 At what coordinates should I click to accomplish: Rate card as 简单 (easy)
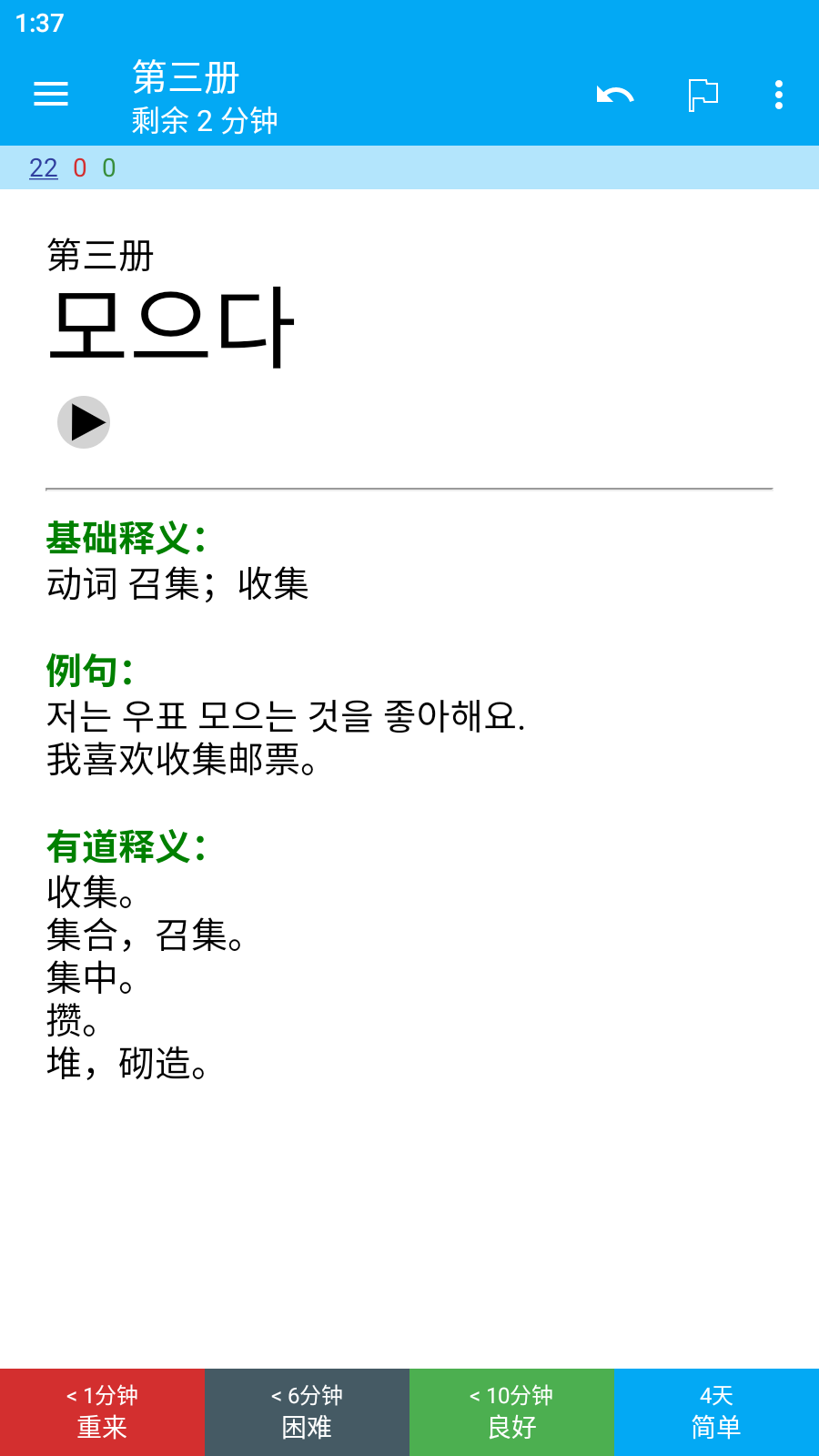pyautogui.click(x=716, y=1412)
